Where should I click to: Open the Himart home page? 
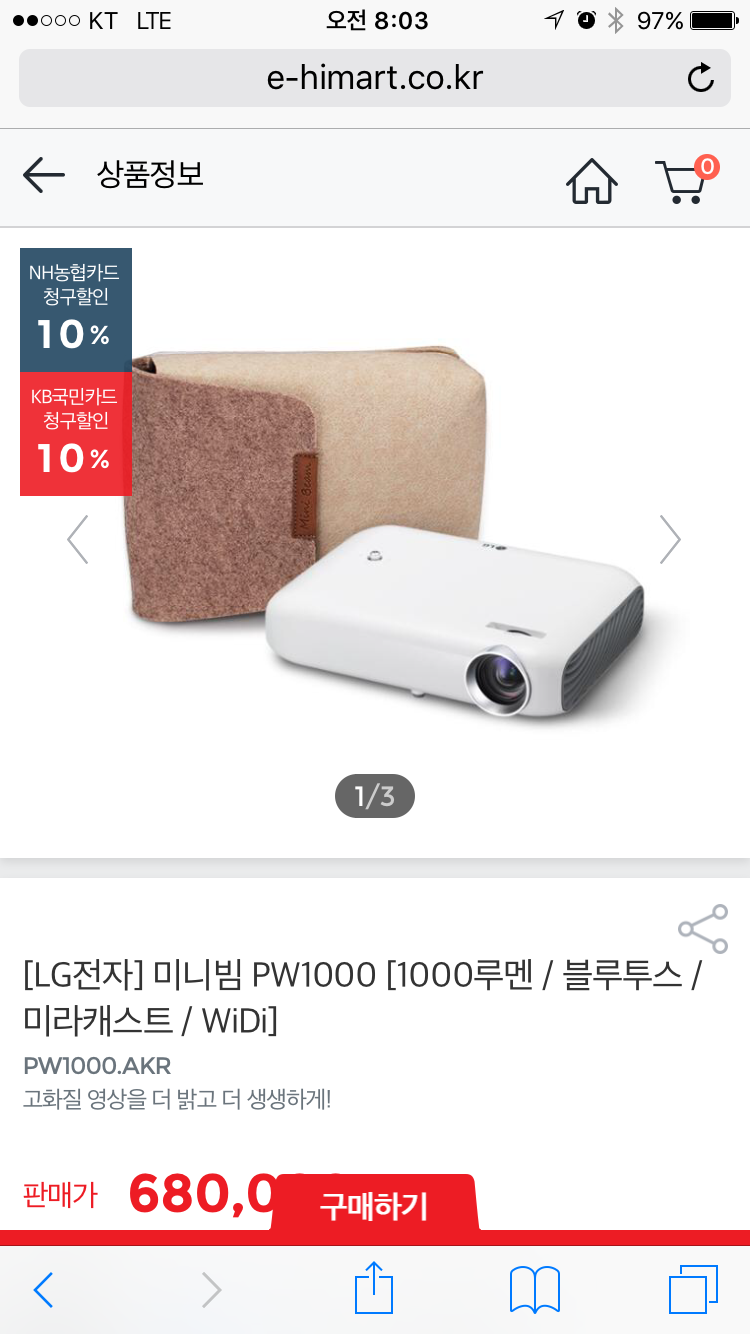(x=591, y=181)
